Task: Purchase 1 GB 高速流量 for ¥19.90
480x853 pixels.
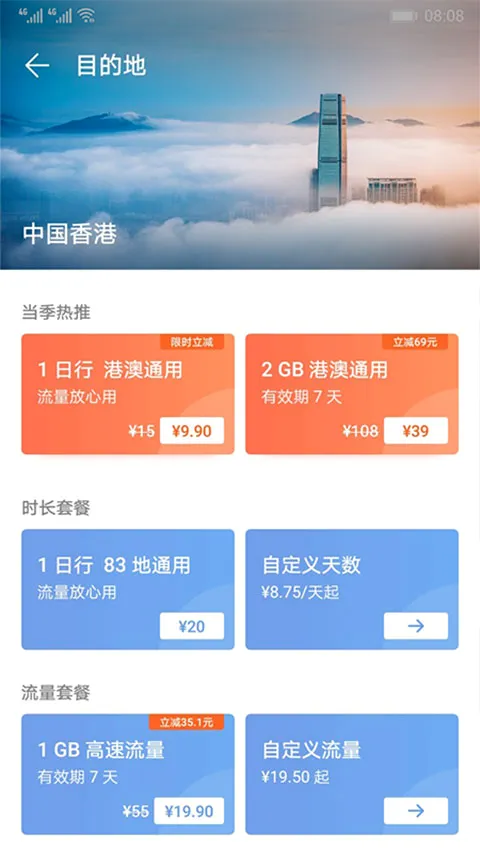Action: point(189,811)
